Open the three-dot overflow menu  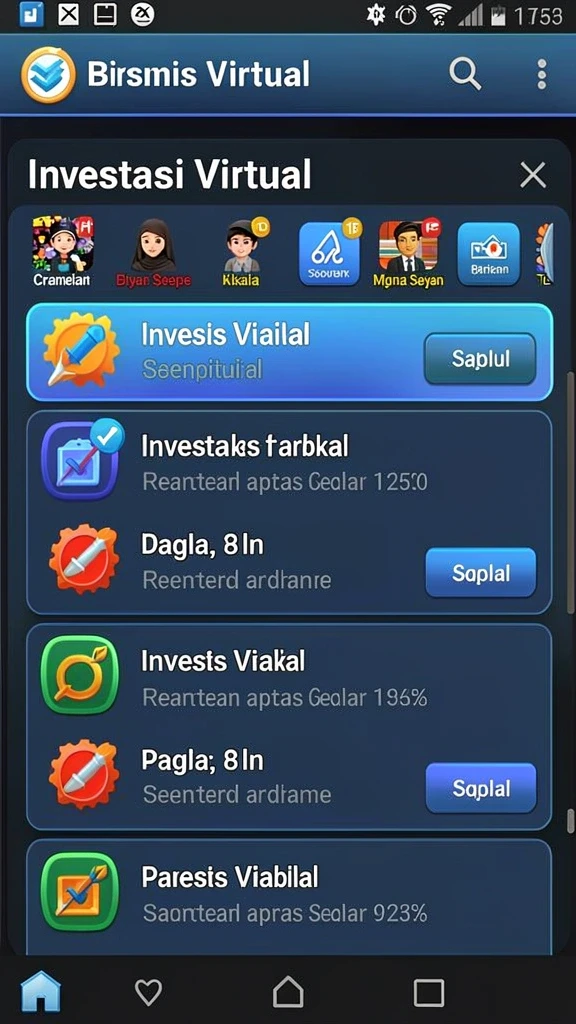pyautogui.click(x=541, y=74)
